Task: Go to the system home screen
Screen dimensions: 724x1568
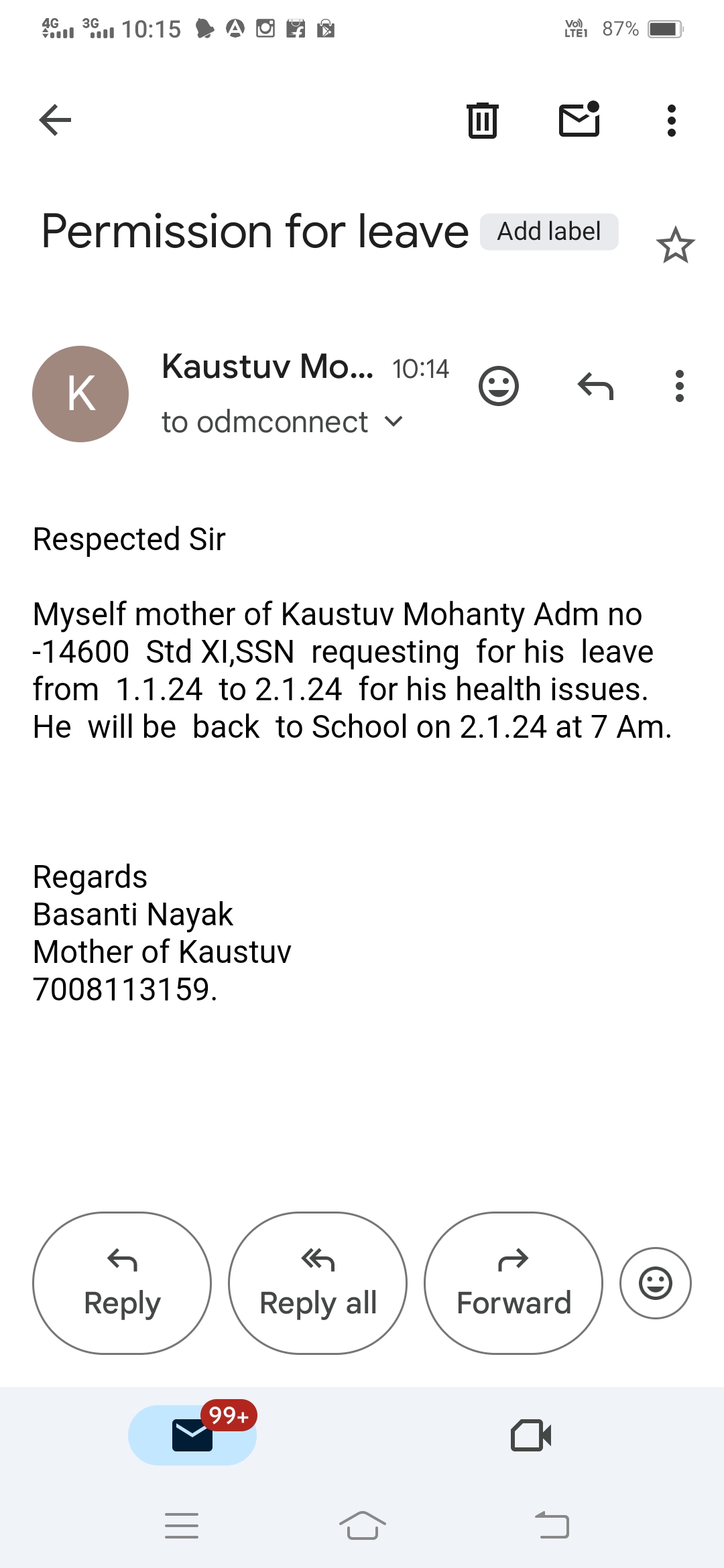Action: click(x=362, y=1526)
